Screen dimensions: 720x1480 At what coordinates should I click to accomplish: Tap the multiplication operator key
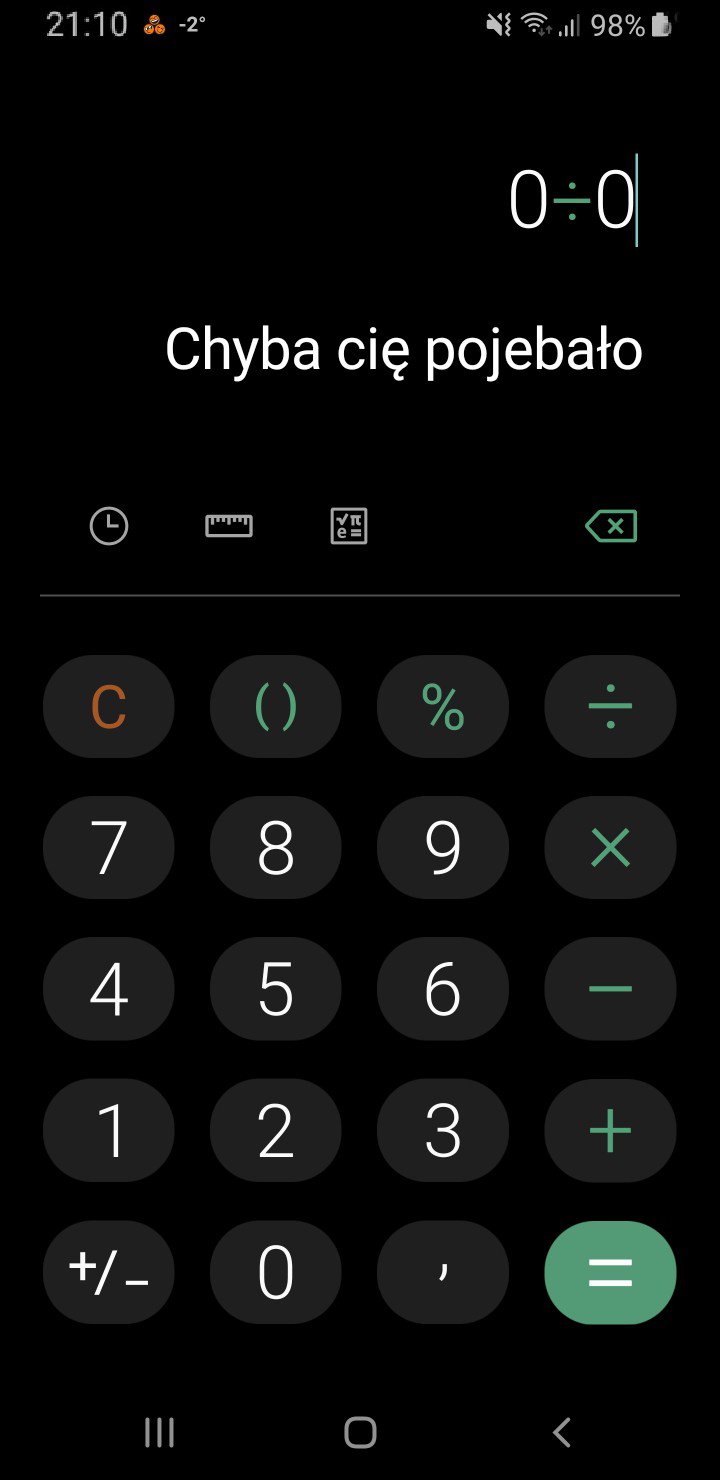[610, 848]
